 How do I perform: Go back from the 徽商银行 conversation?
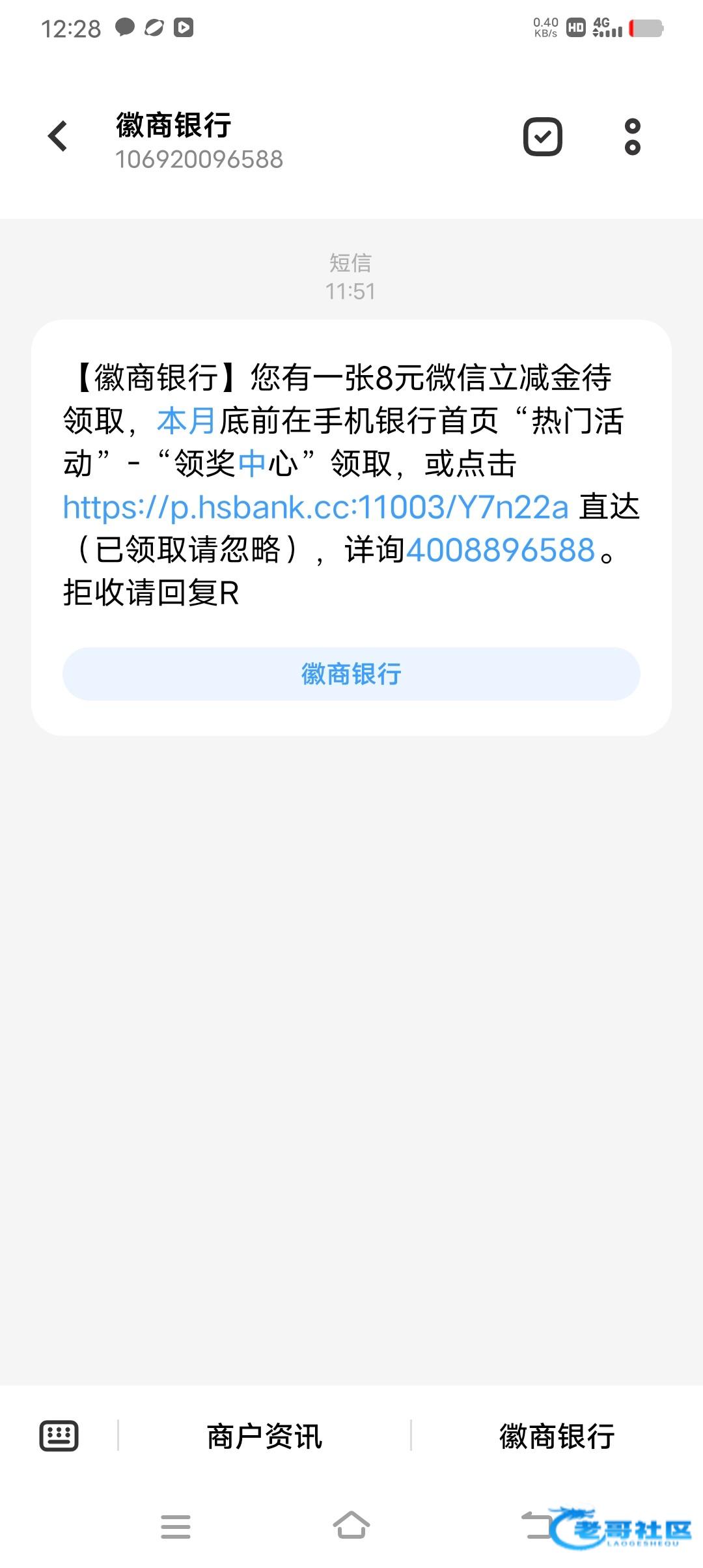(58, 137)
